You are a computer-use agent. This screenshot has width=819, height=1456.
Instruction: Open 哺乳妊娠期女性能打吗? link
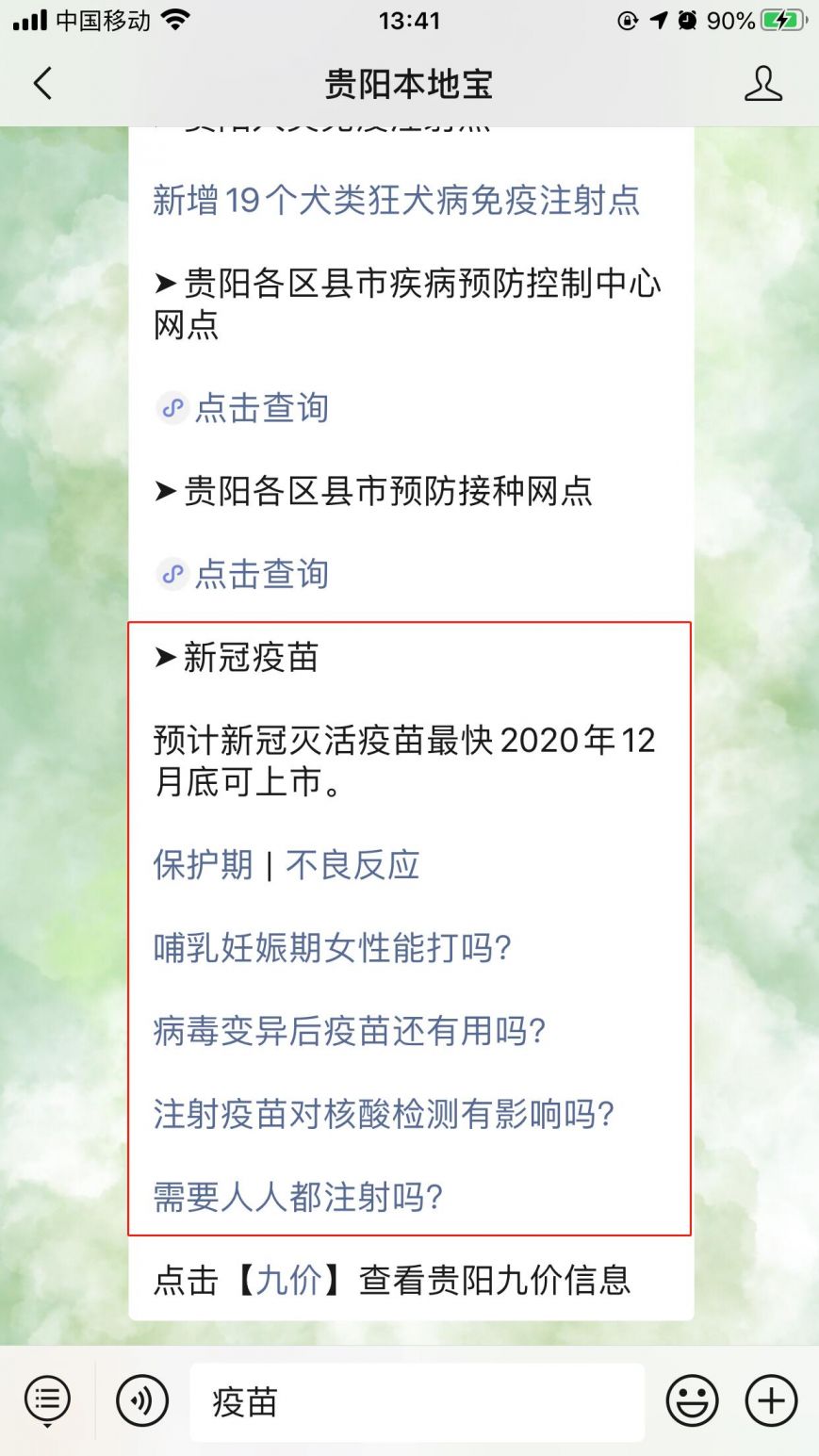pyautogui.click(x=332, y=947)
